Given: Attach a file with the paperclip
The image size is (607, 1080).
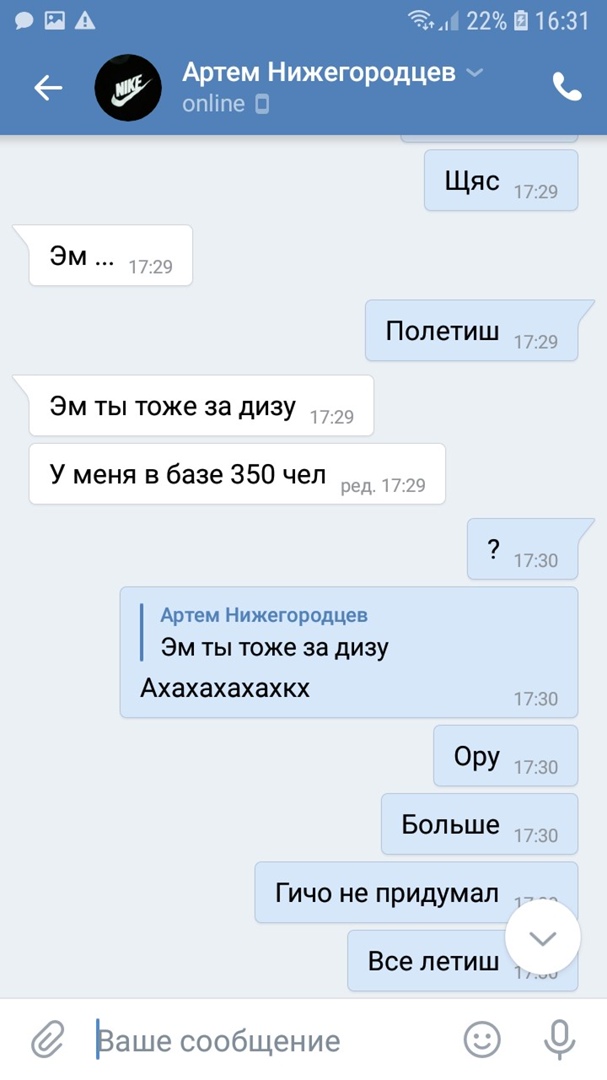Looking at the screenshot, I should (x=46, y=1040).
